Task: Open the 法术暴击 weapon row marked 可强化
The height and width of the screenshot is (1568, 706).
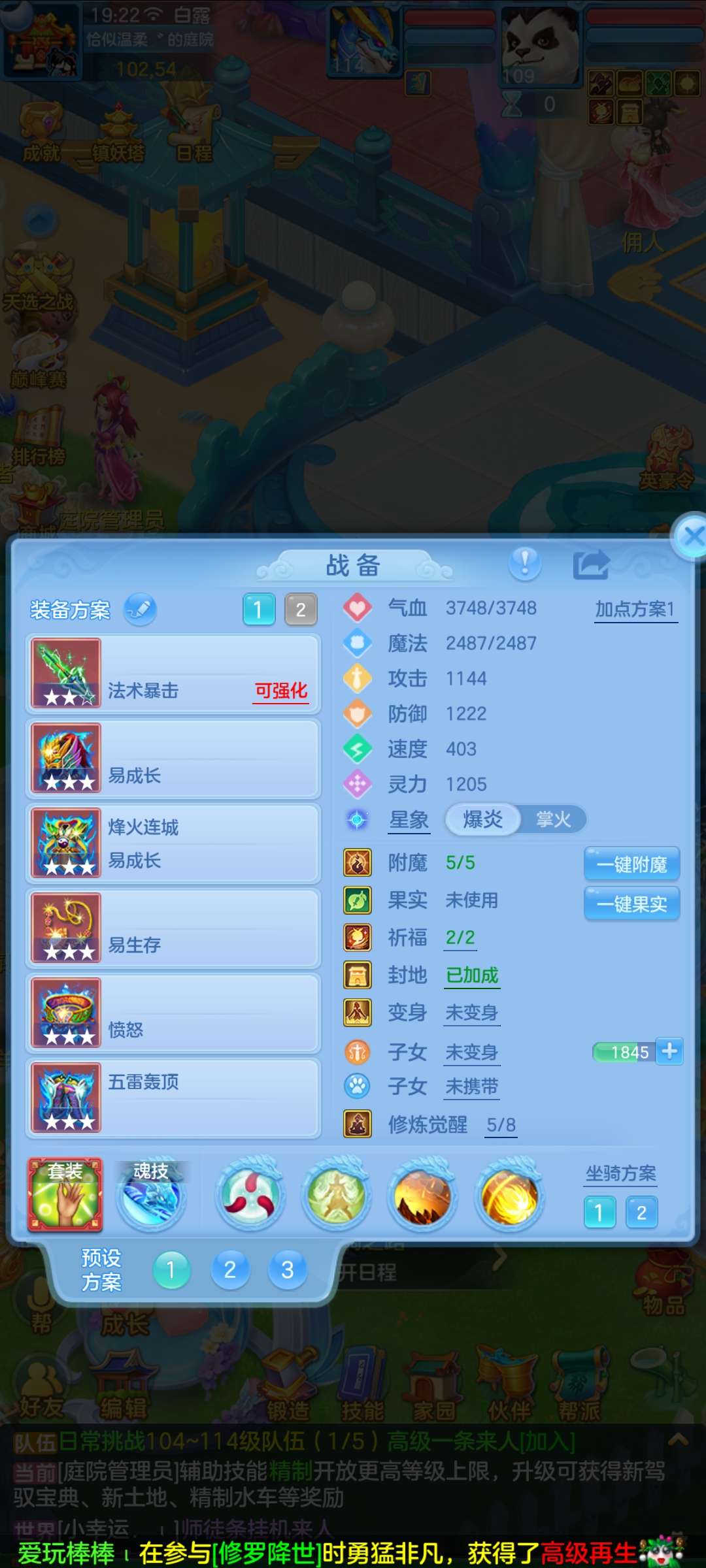Action: [173, 674]
